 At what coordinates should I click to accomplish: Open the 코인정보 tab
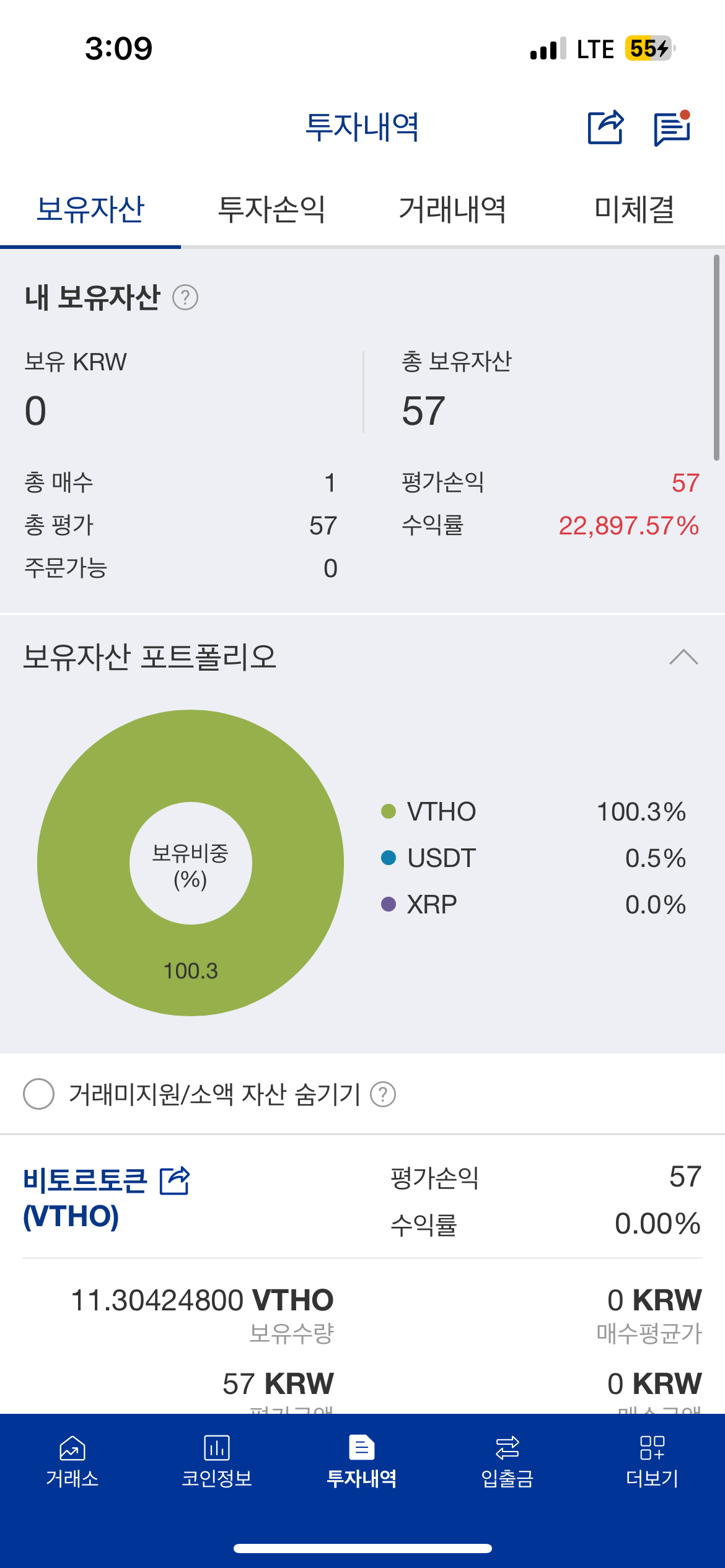pos(217,1461)
